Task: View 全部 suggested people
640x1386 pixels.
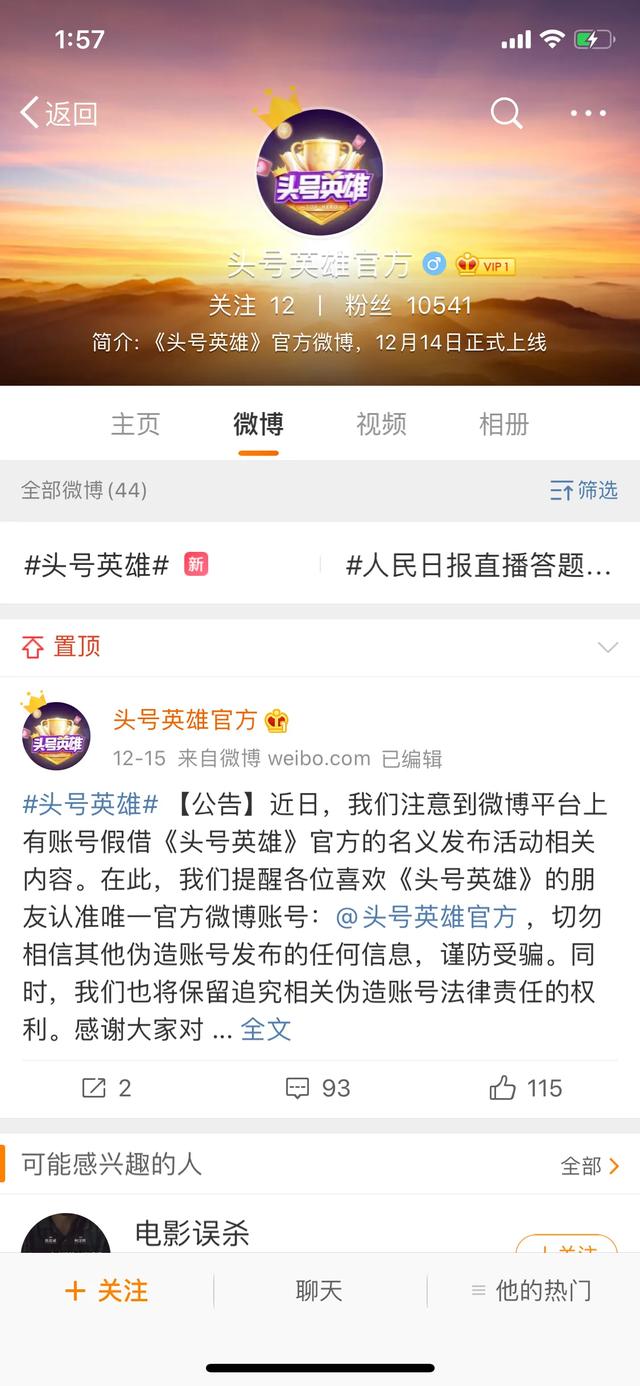Action: point(590,1166)
